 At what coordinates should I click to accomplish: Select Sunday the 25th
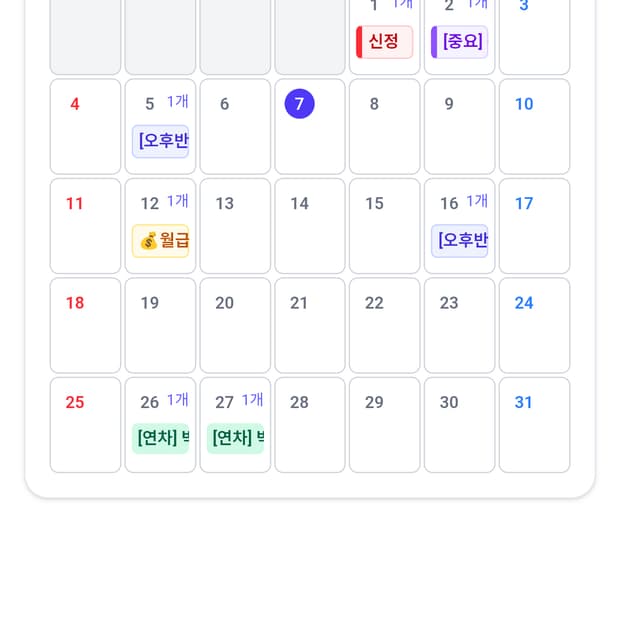coord(85,424)
